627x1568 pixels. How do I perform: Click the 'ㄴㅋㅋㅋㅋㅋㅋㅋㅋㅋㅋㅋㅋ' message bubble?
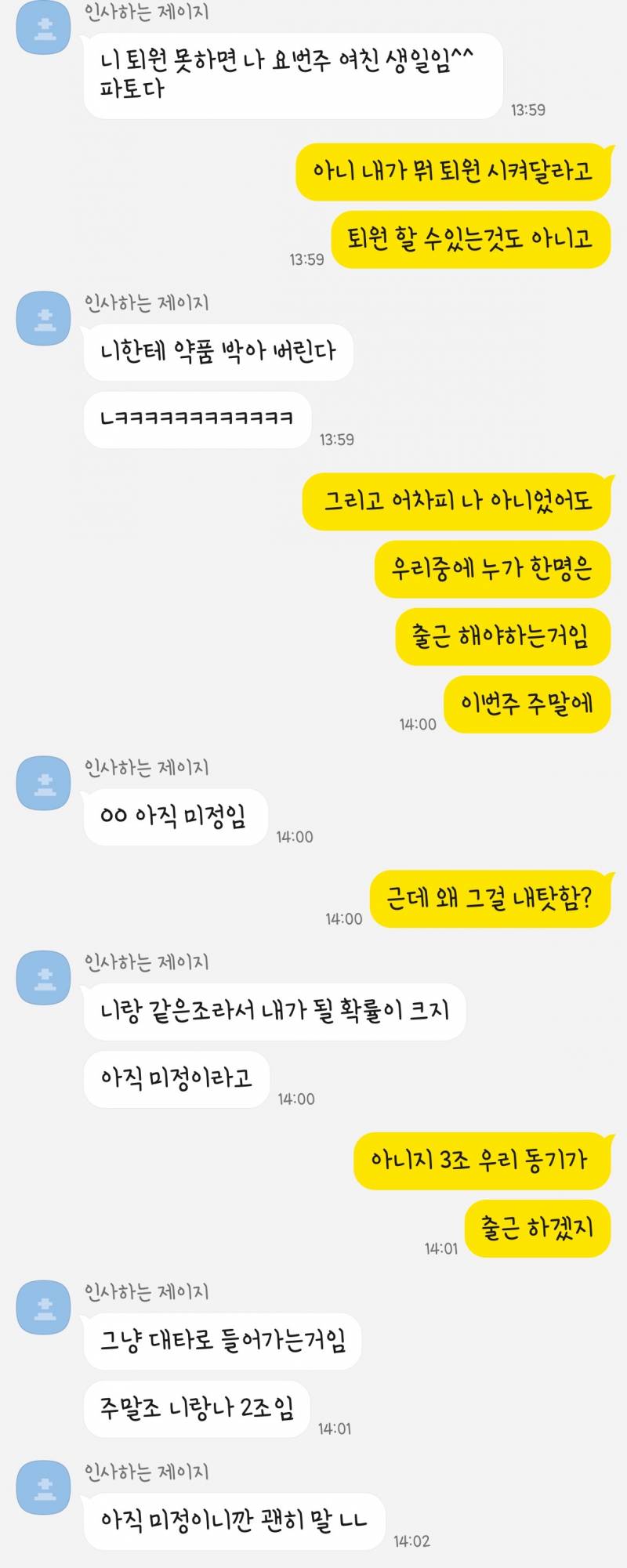coord(196,420)
